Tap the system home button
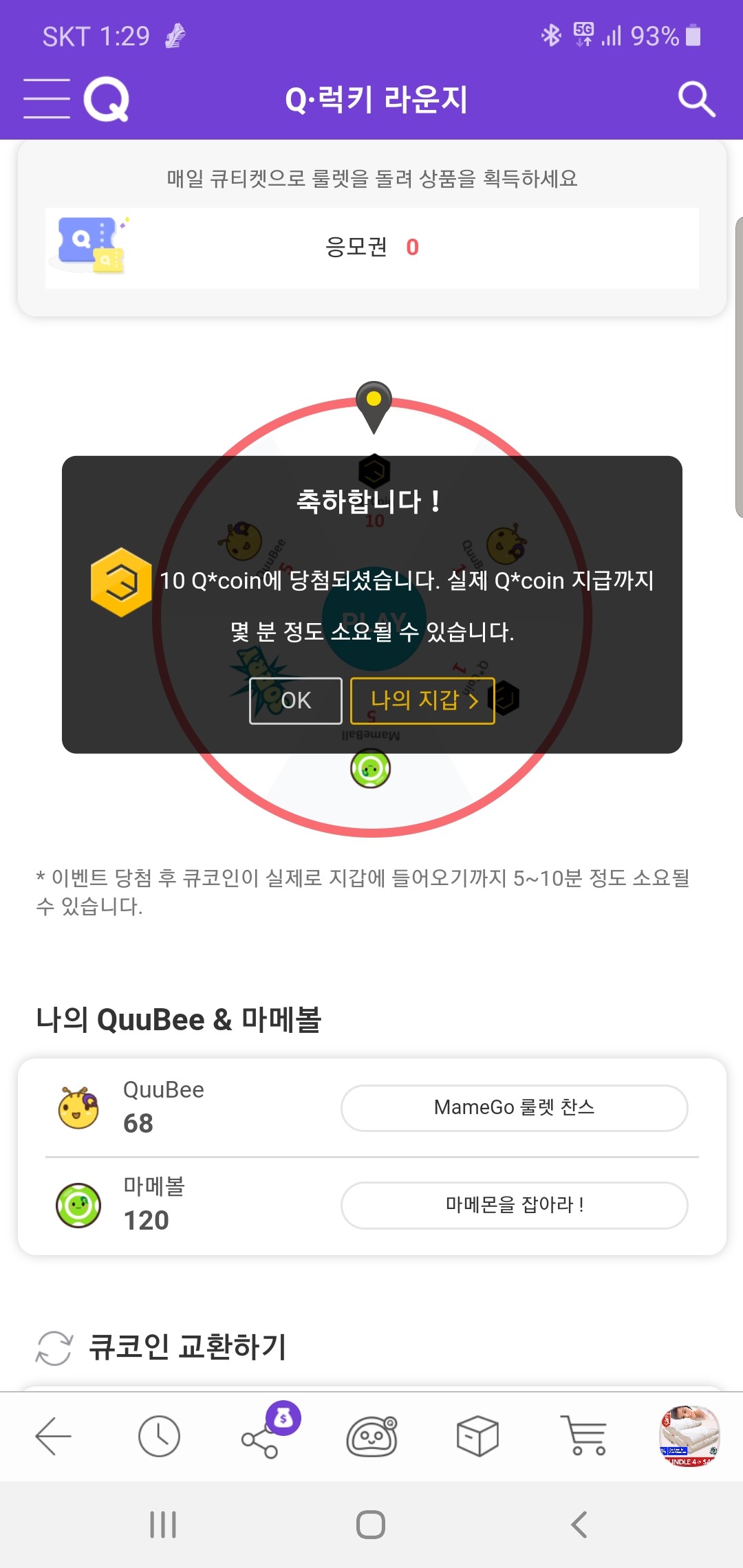This screenshot has height=1568, width=743. tap(371, 1525)
